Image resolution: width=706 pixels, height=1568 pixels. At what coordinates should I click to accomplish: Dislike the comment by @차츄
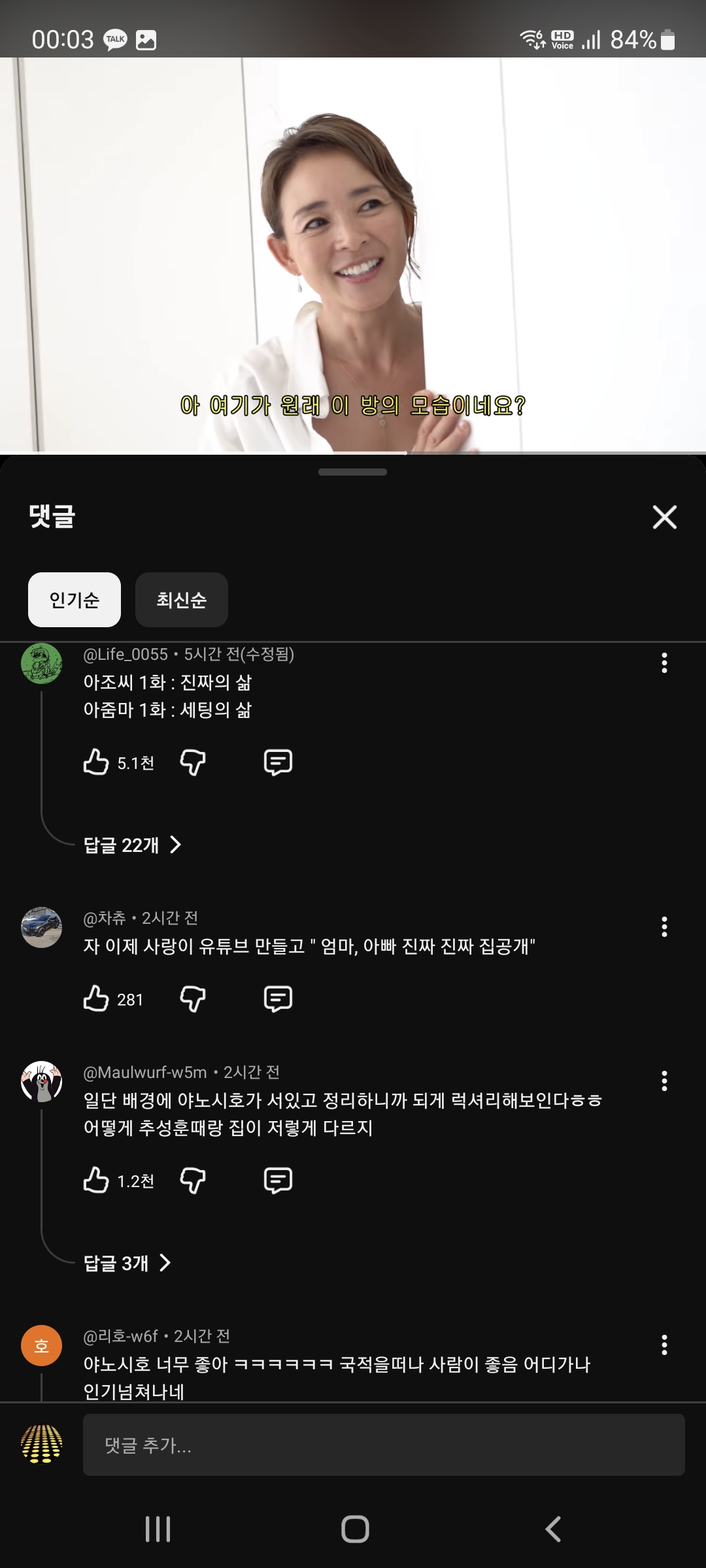click(x=193, y=999)
